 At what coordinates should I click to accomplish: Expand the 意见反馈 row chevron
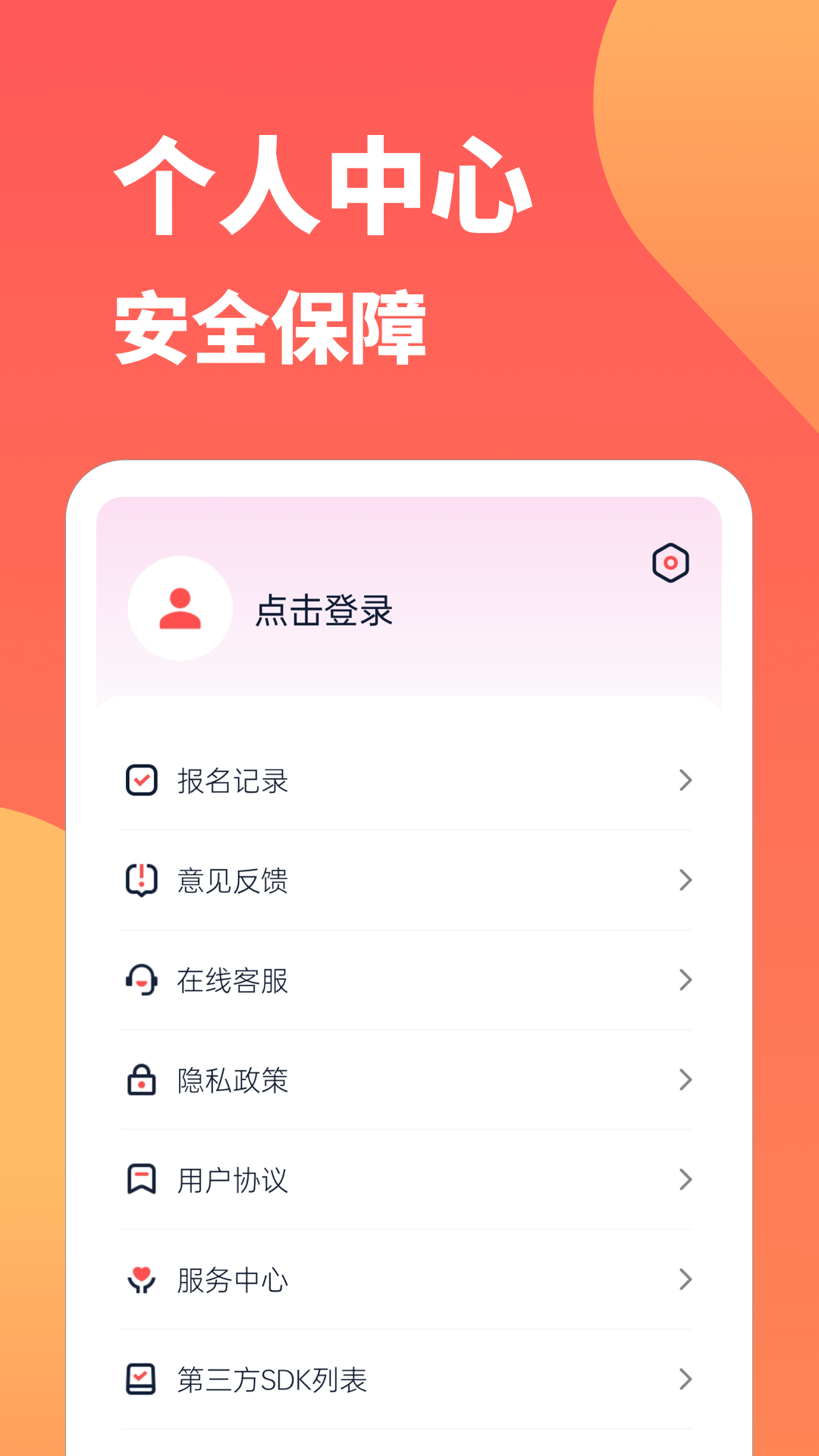tap(685, 880)
